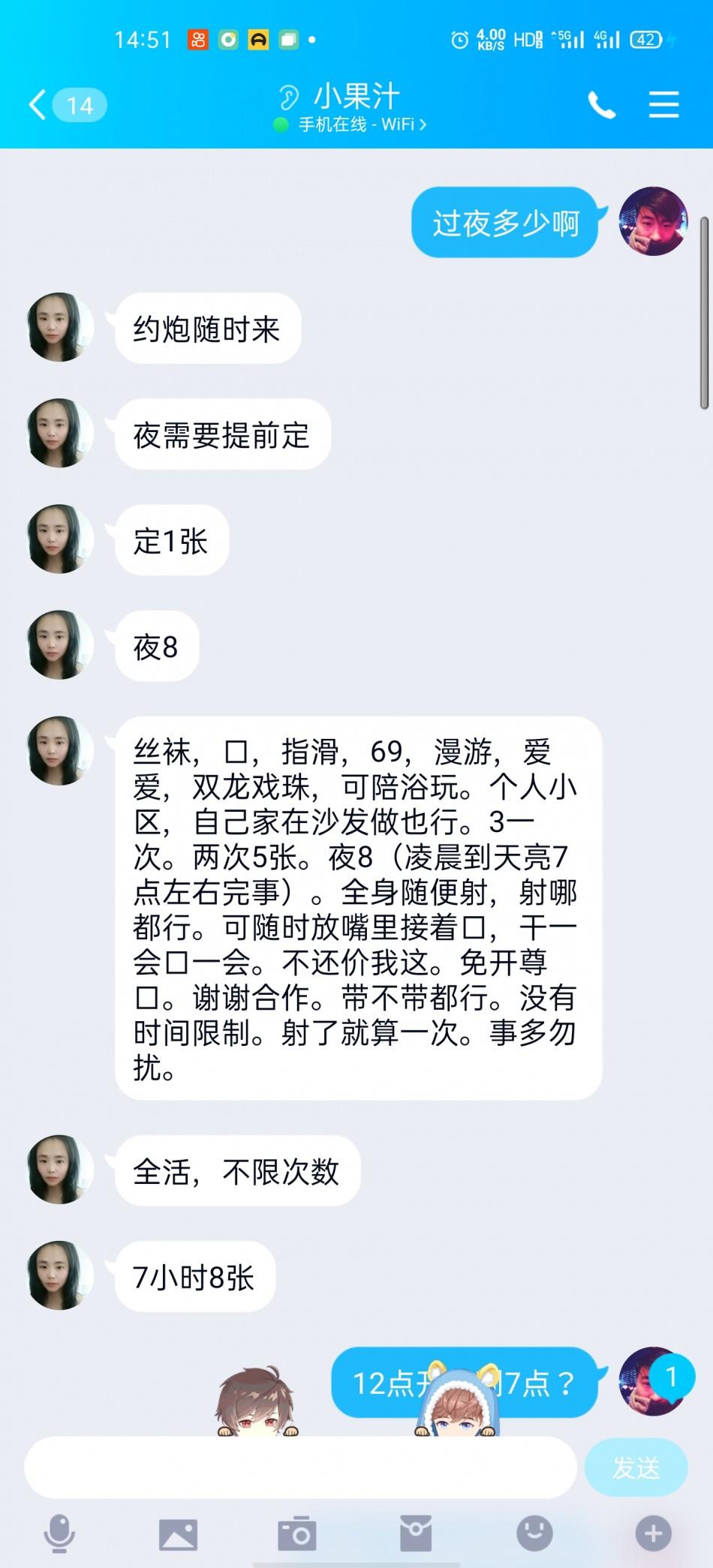This screenshot has height=1568, width=713.
Task: Open my own profile avatar
Action: click(652, 221)
